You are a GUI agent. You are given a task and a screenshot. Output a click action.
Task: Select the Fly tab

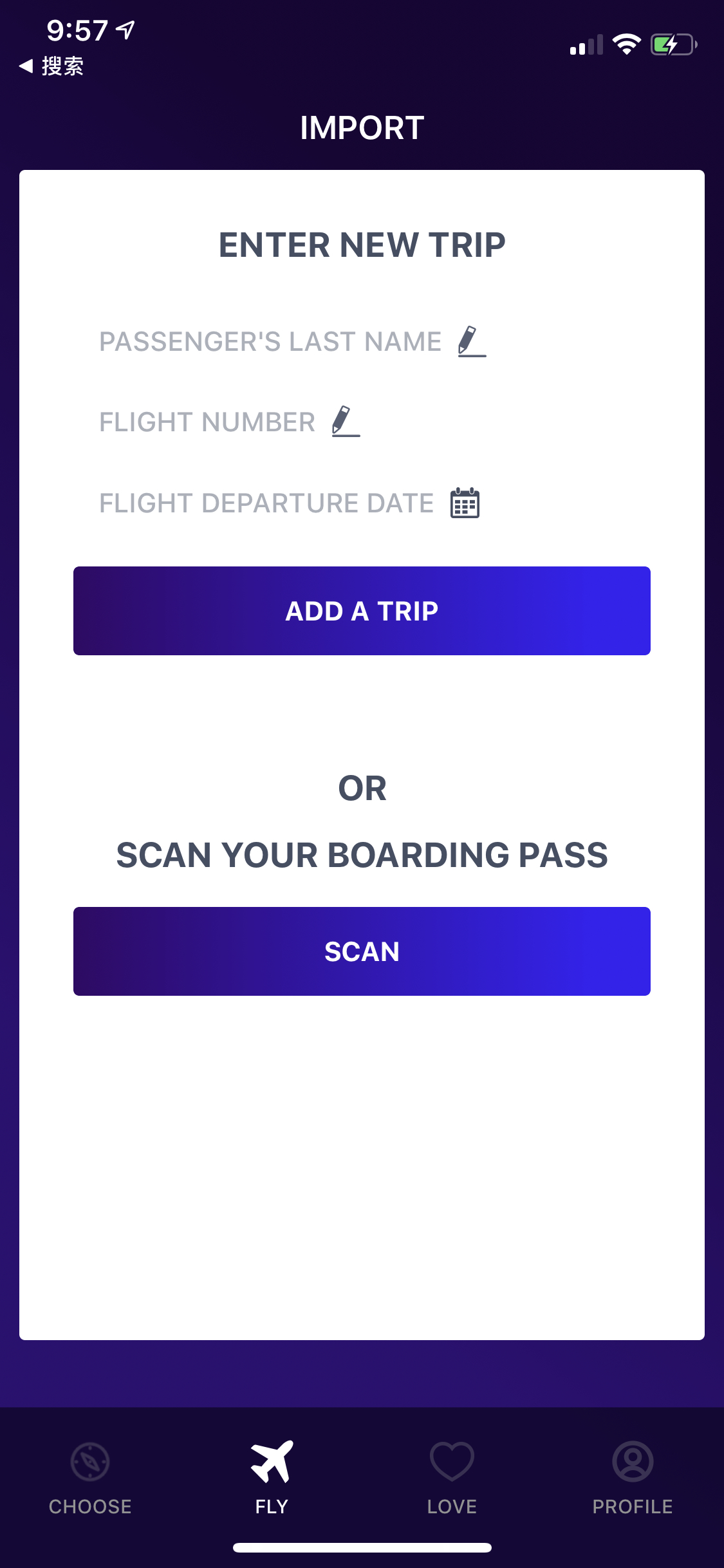coord(272,1479)
